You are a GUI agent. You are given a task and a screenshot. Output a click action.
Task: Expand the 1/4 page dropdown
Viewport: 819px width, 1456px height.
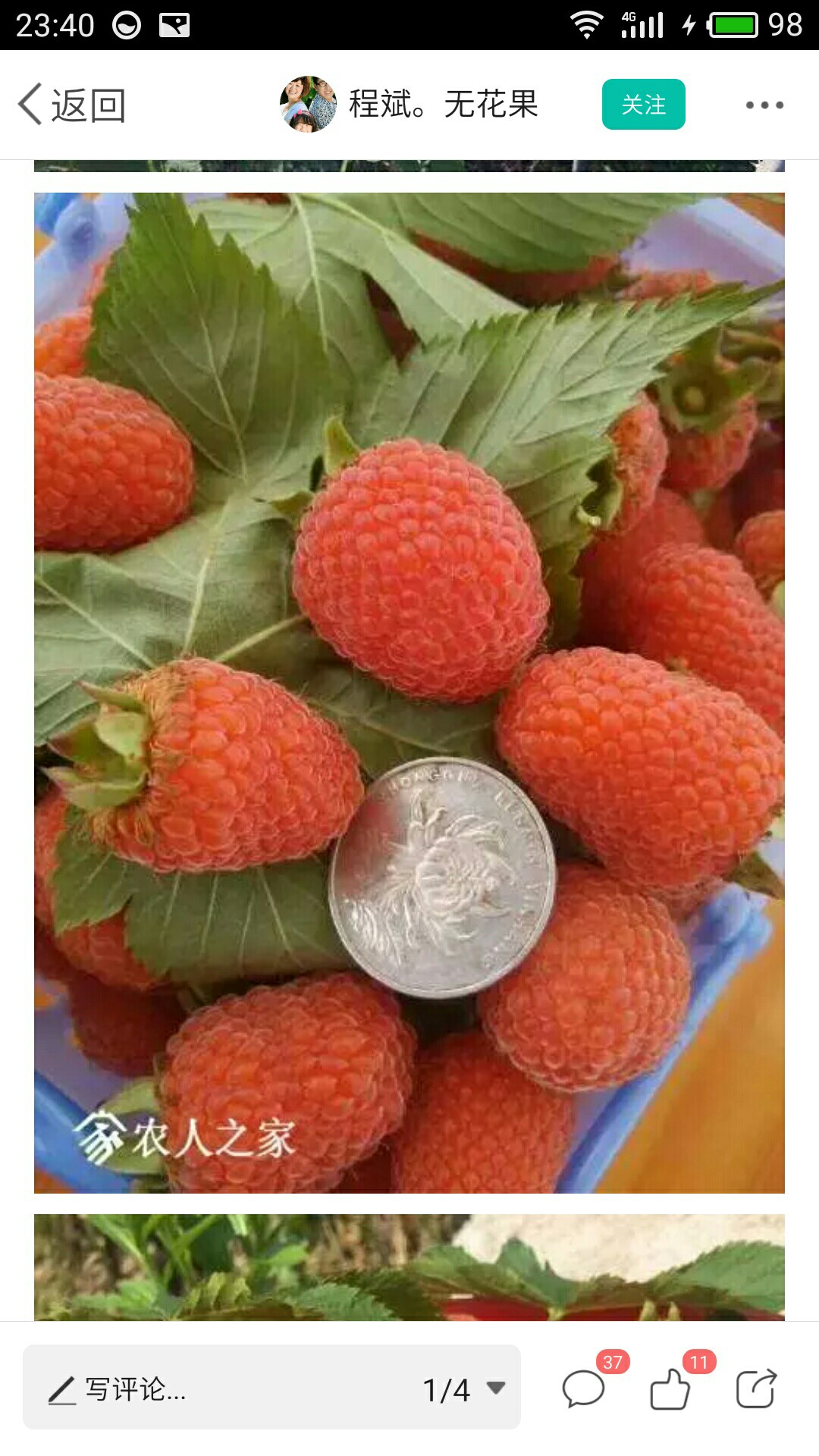pyautogui.click(x=463, y=1389)
